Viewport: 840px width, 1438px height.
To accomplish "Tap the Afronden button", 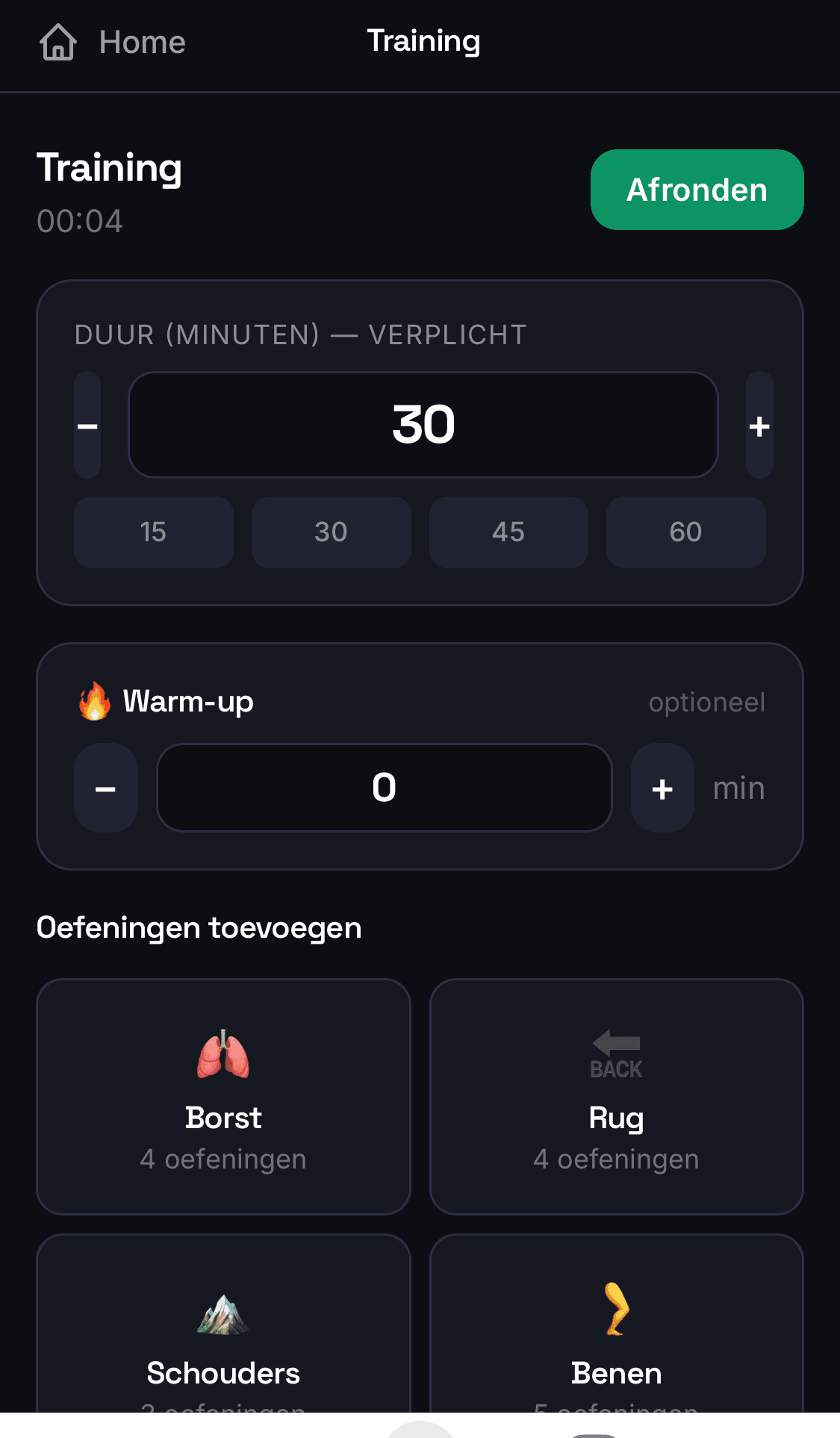I will [x=697, y=190].
